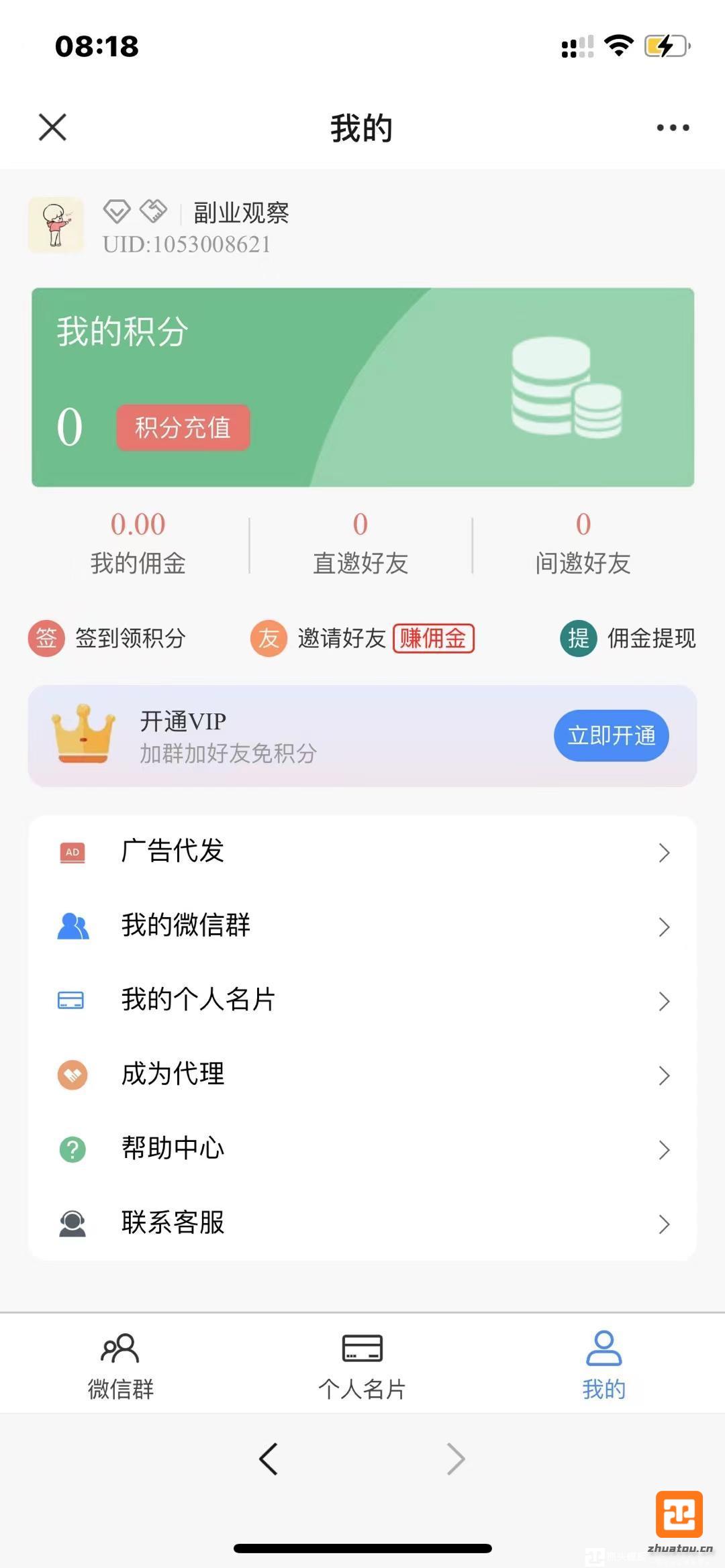Tap the 积分充值 recharge button

coord(183,427)
